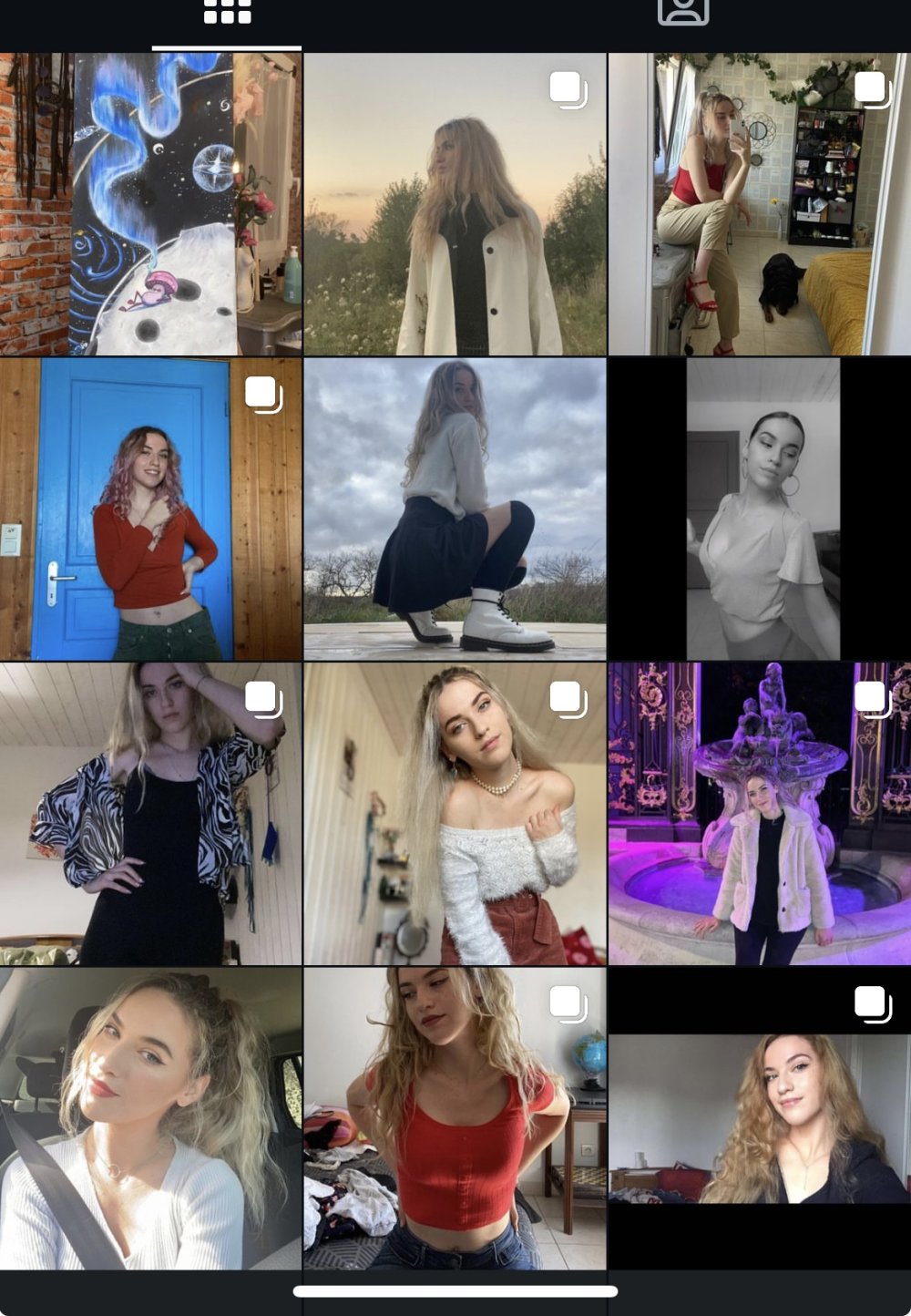Switch to the posts grid tab
The image size is (911, 1316).
click(227, 13)
